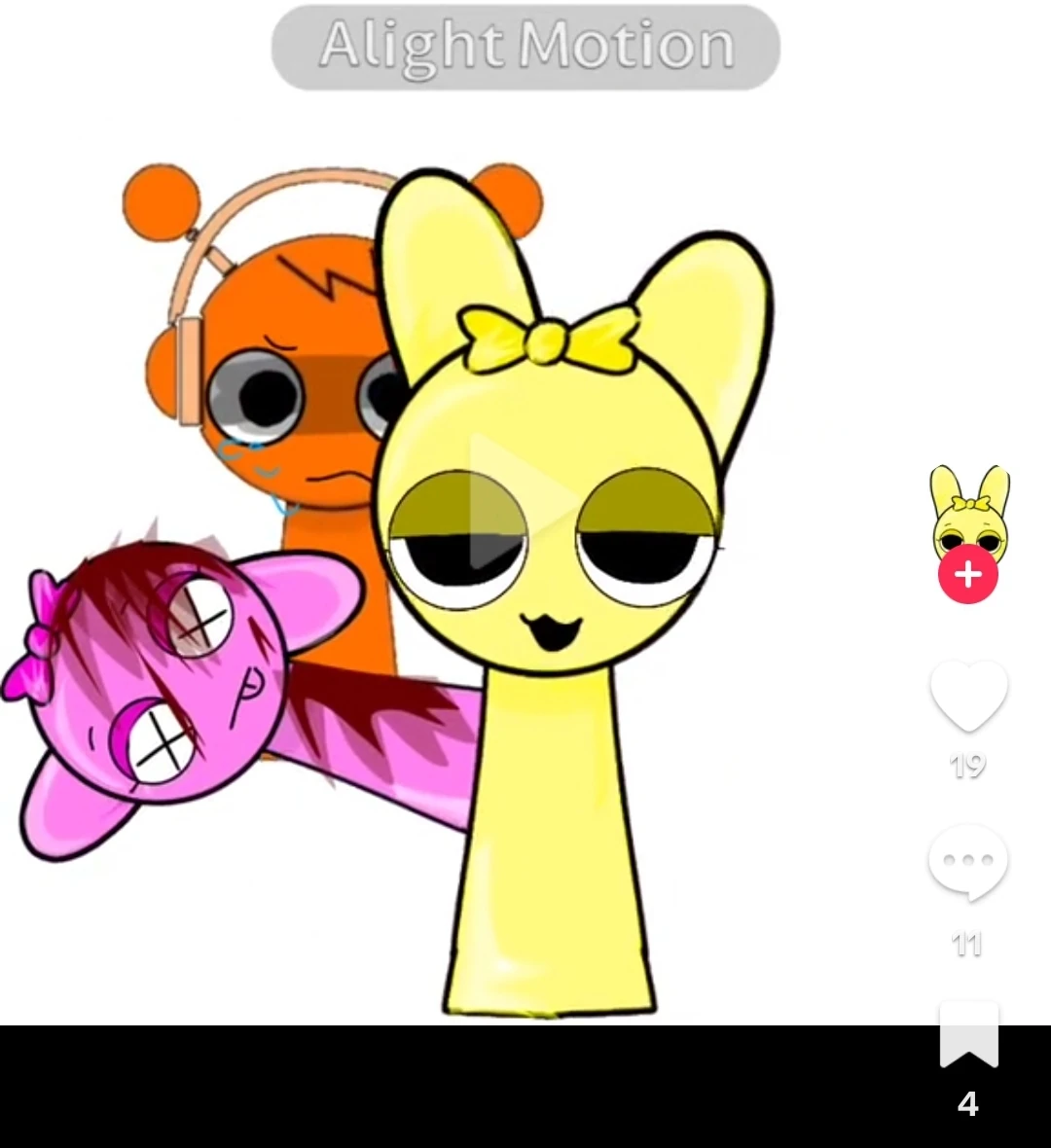Open the creator's yellow bunny profile avatar

969,510
